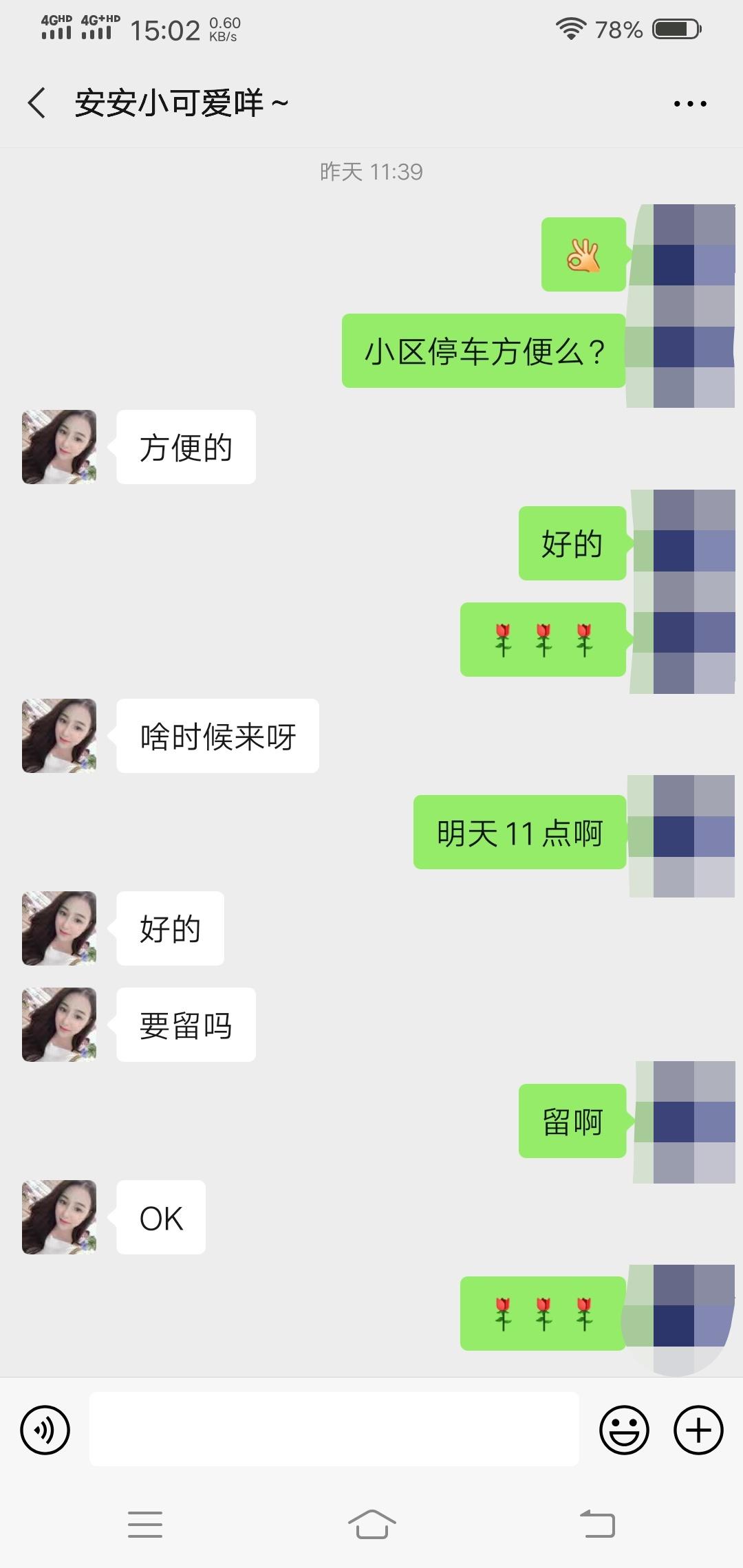Open the emoji sticker panel
743x1568 pixels.
624,1430
